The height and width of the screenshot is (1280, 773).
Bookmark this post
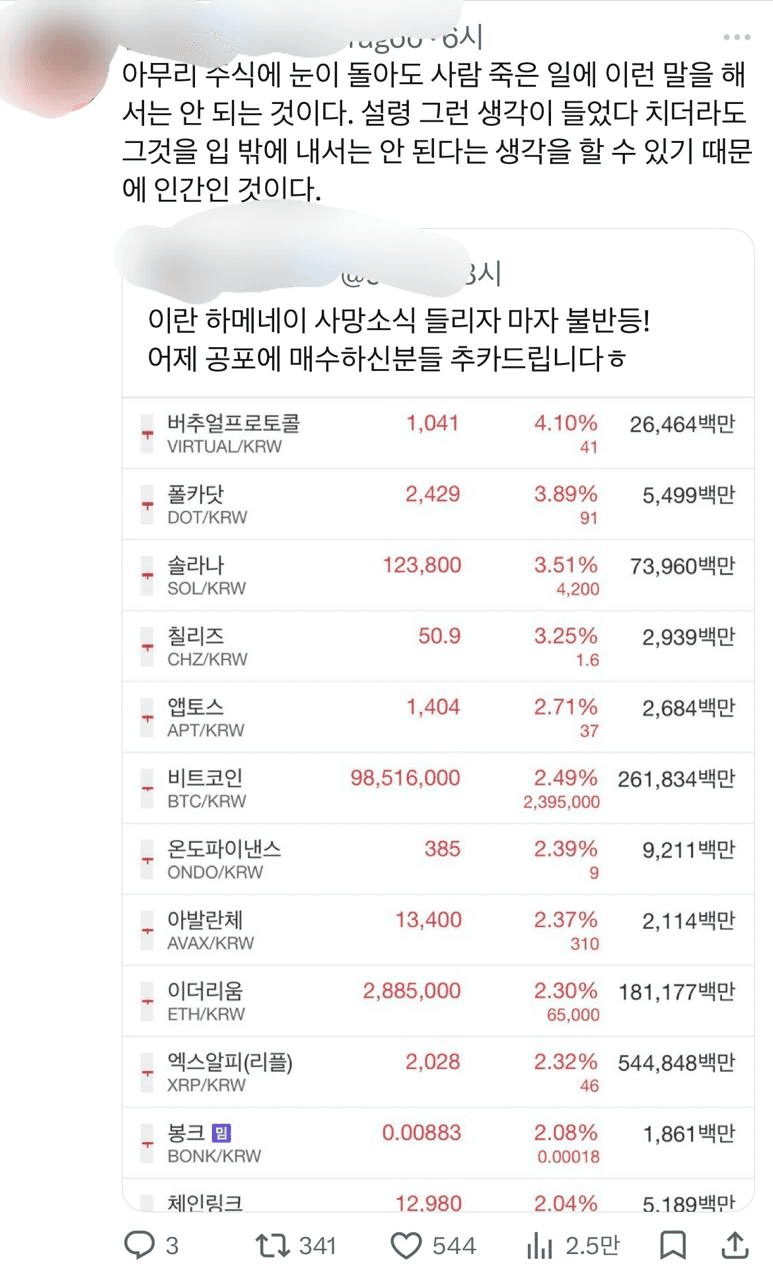(x=673, y=1245)
